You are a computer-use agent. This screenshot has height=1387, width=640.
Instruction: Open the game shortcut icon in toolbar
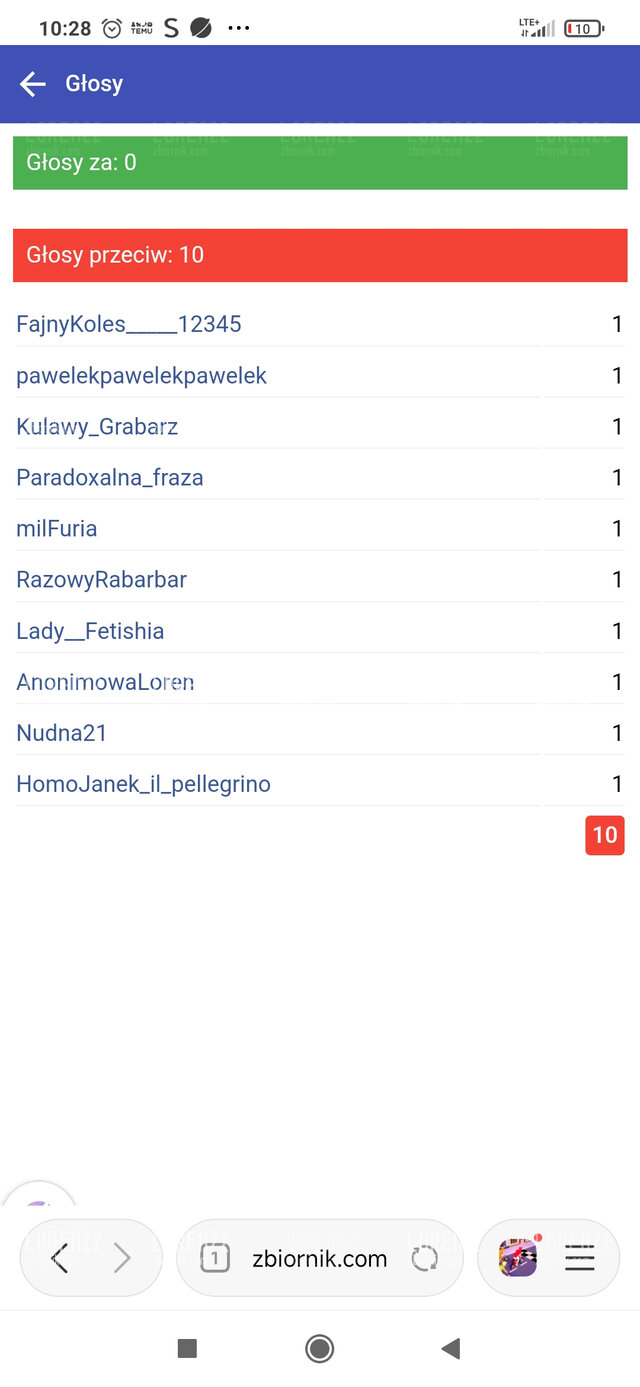pos(518,1257)
